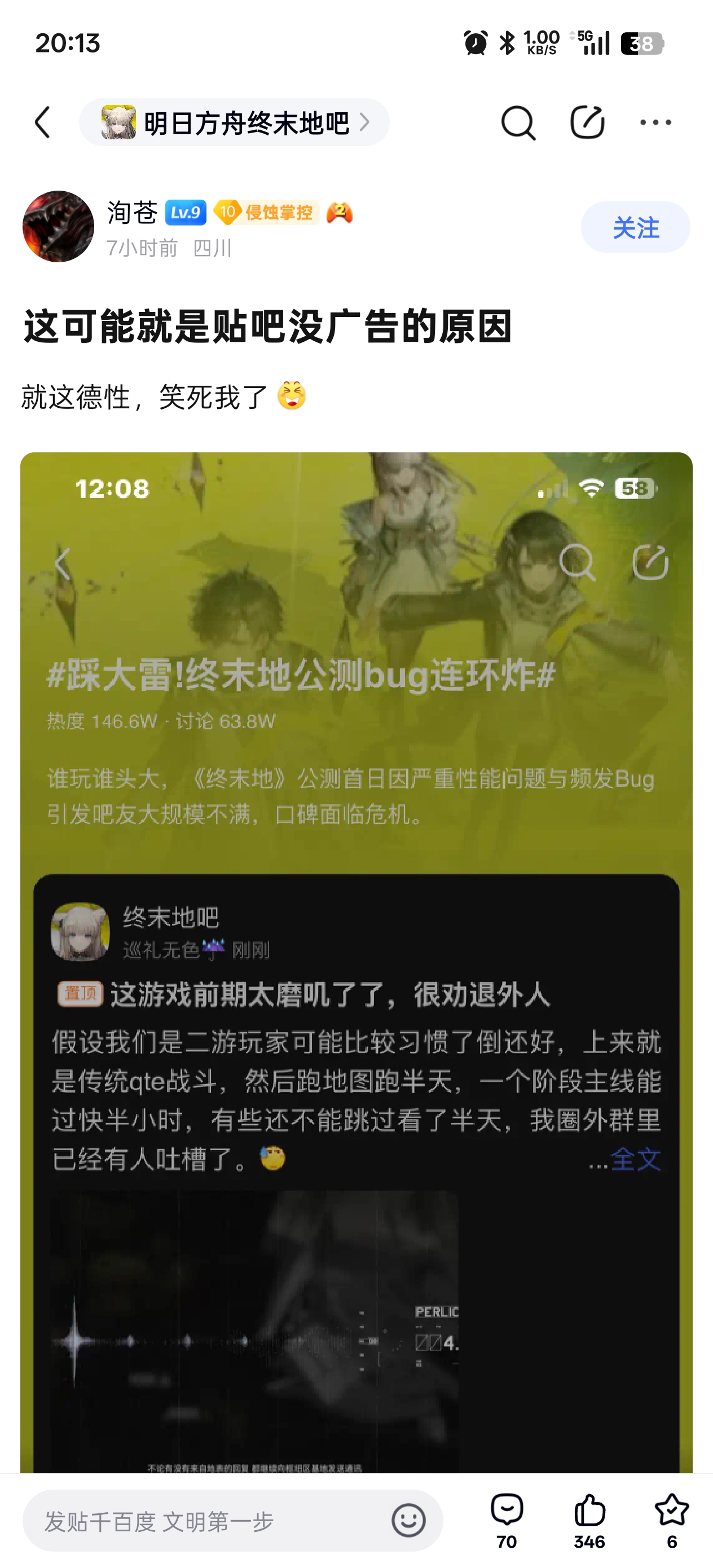Follow the author with the 关注 button
The image size is (713, 1568).
coord(635,227)
